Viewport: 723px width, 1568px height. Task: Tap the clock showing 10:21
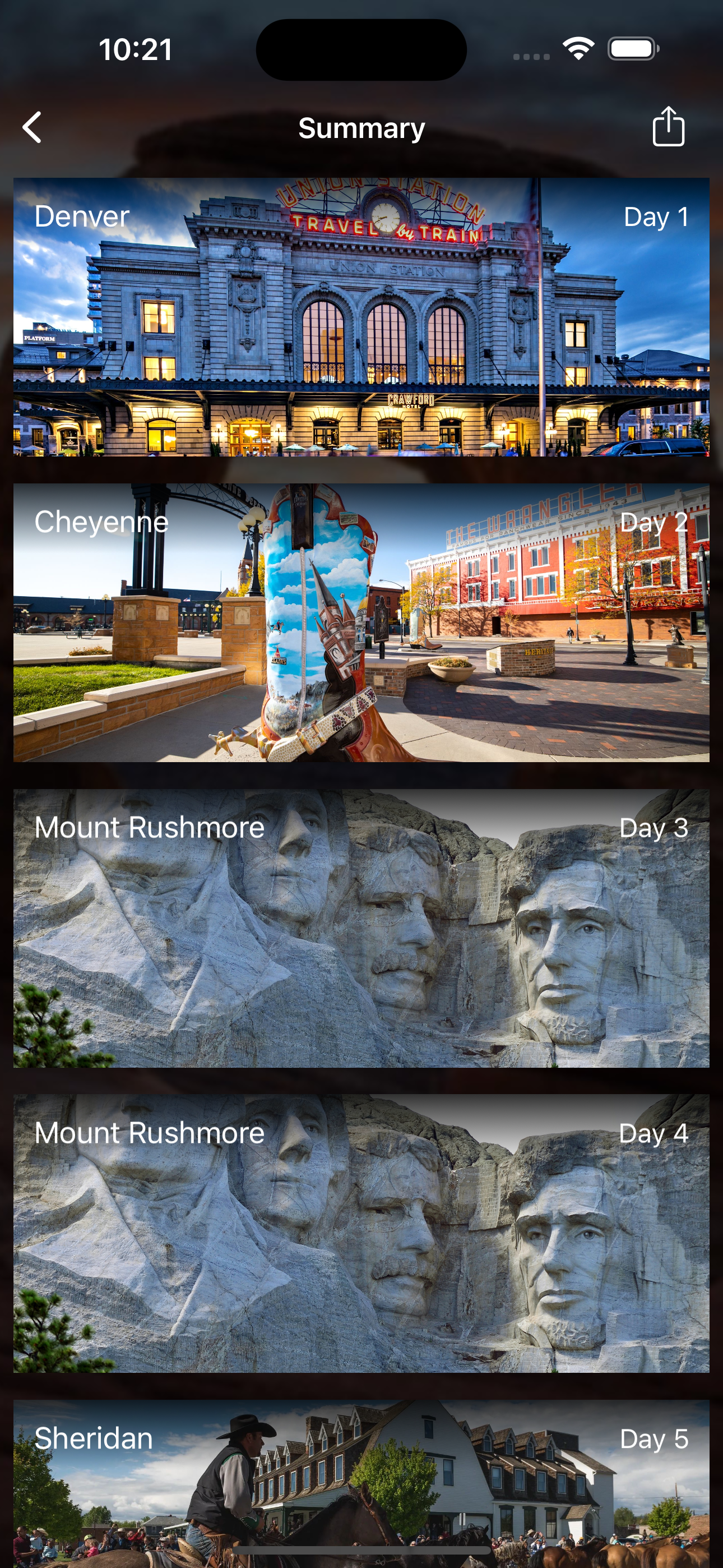point(135,50)
